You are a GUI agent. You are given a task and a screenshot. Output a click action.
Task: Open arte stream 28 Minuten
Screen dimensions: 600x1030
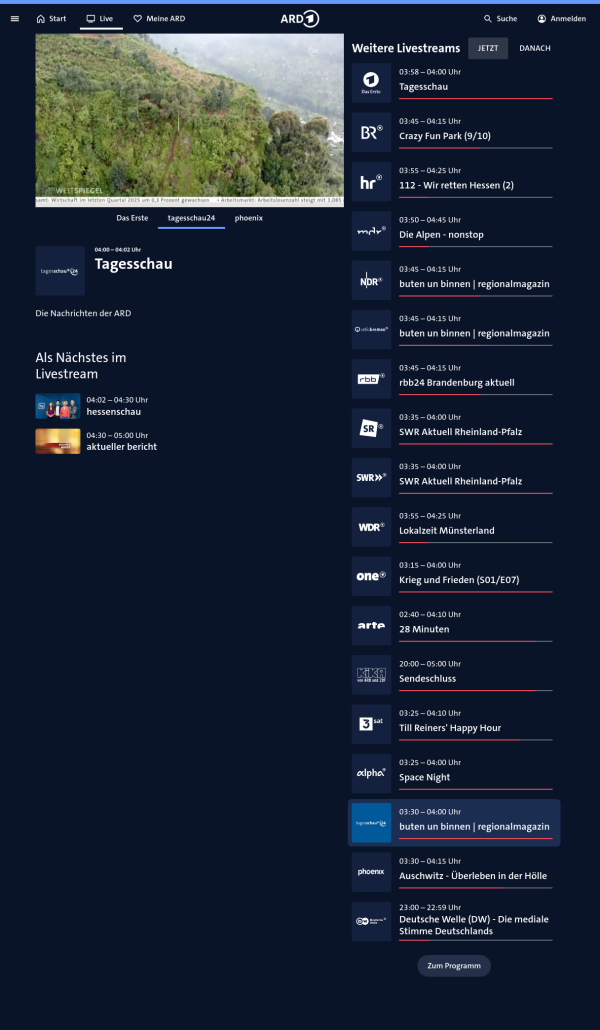click(424, 629)
